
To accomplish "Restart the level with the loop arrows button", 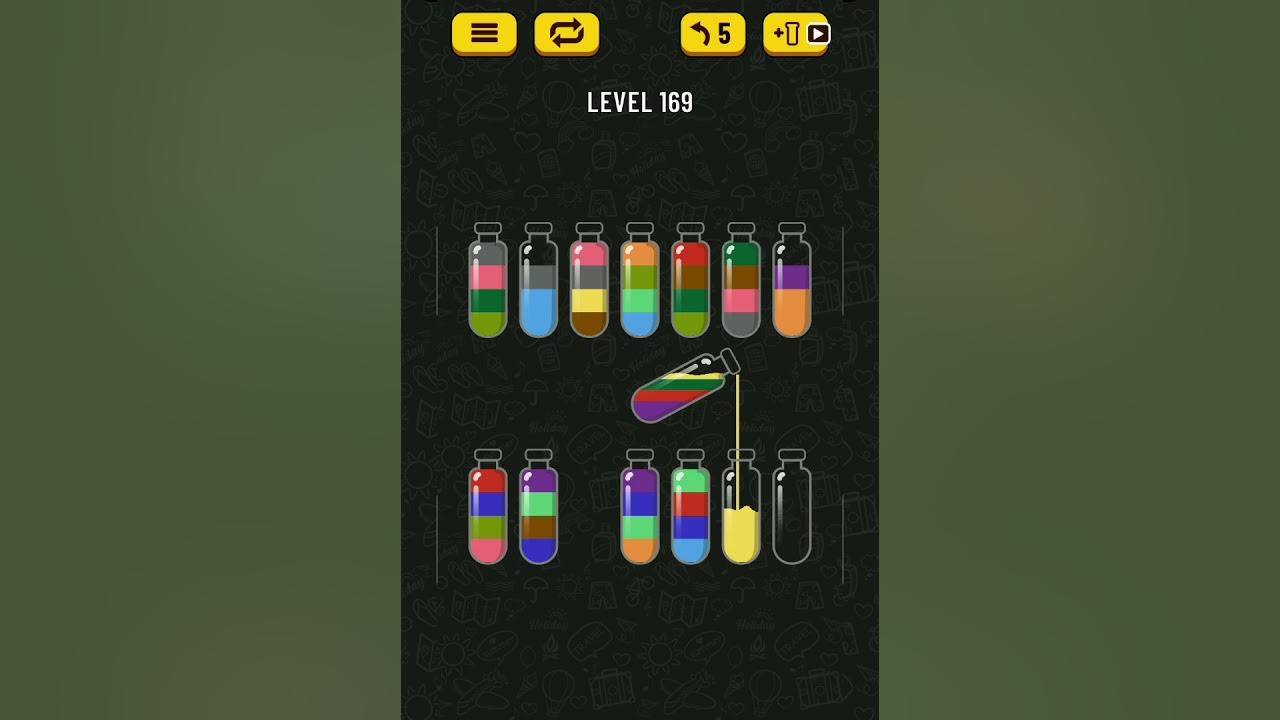I will tap(566, 33).
